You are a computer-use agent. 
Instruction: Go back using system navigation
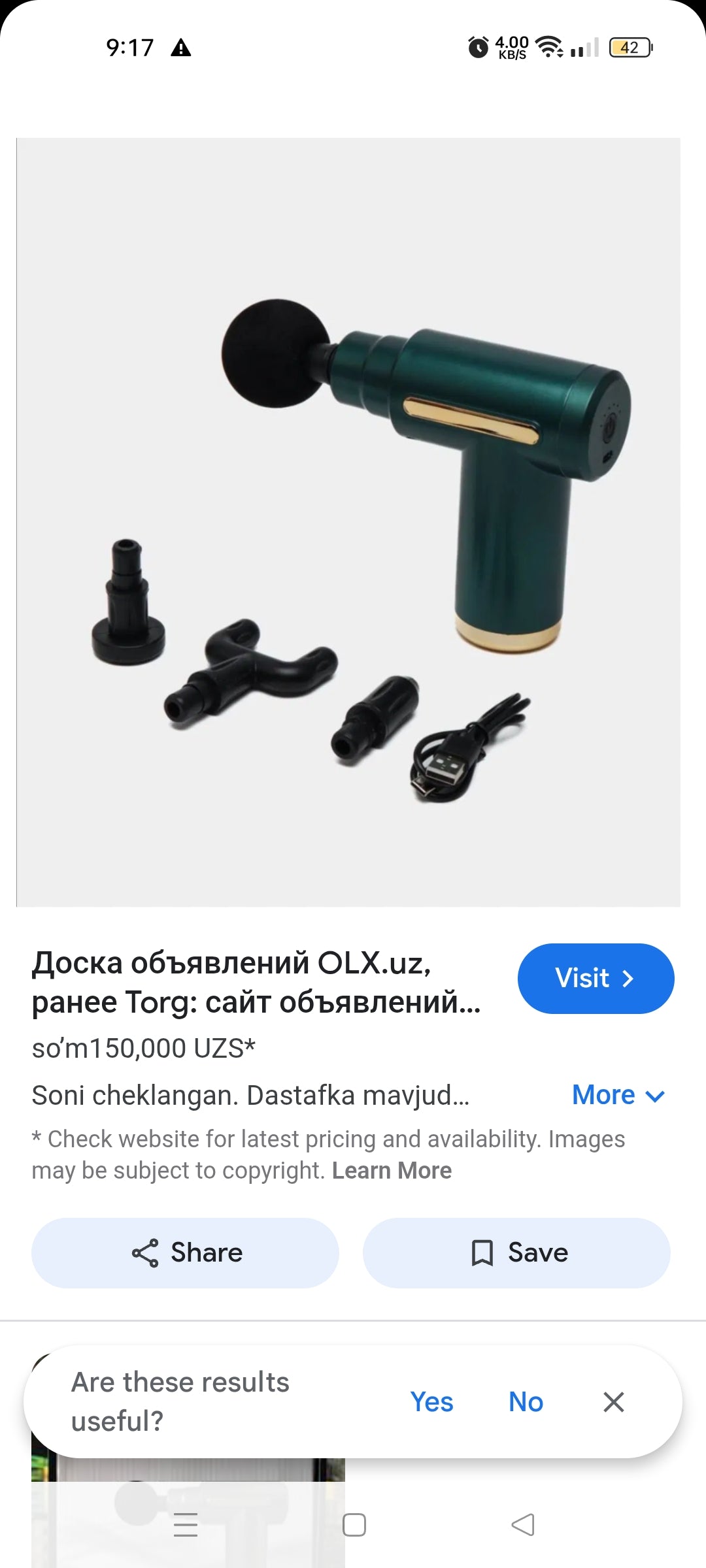point(522,1525)
